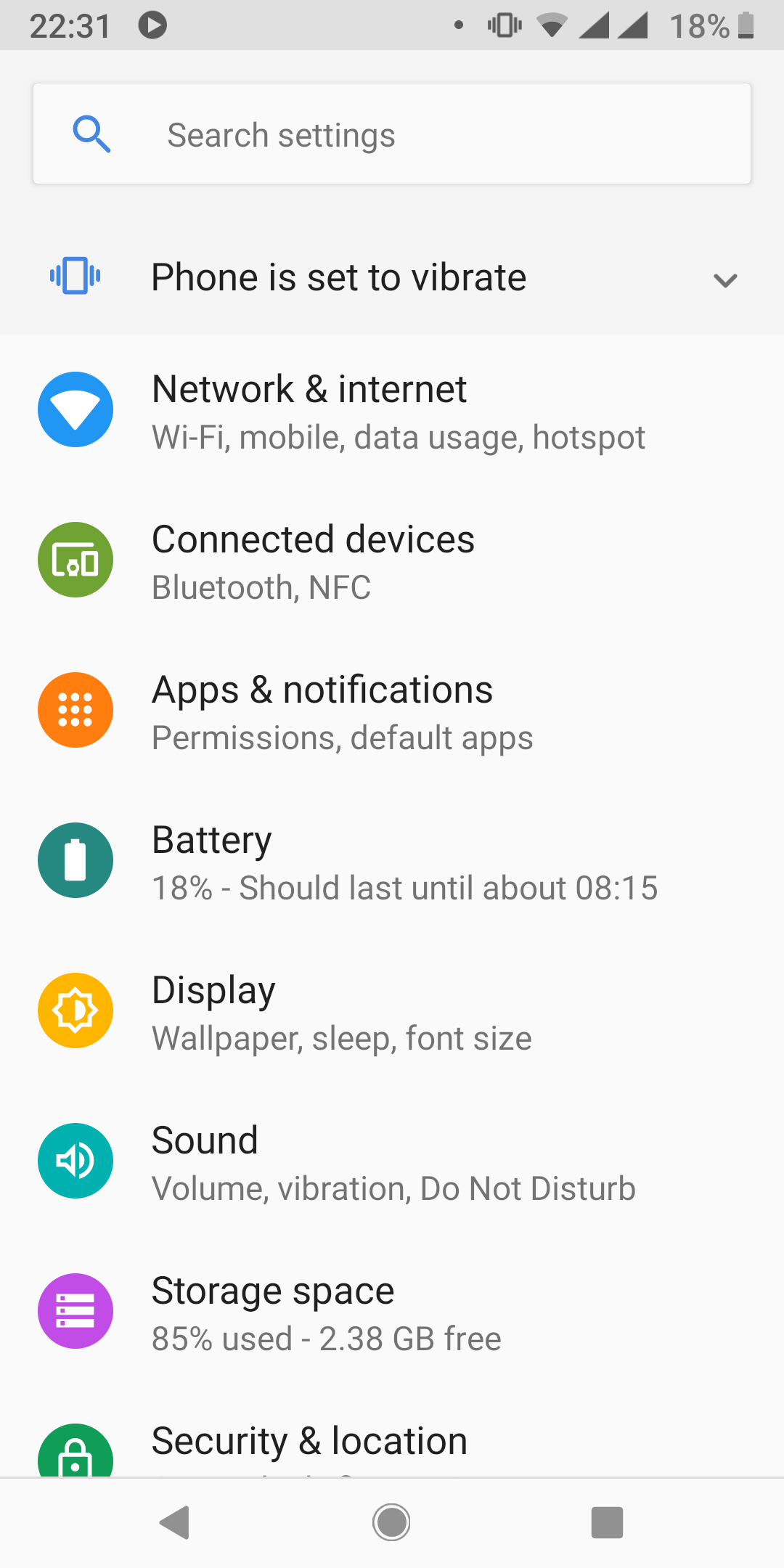
Task: Open Sound settings
Action: [x=392, y=1162]
